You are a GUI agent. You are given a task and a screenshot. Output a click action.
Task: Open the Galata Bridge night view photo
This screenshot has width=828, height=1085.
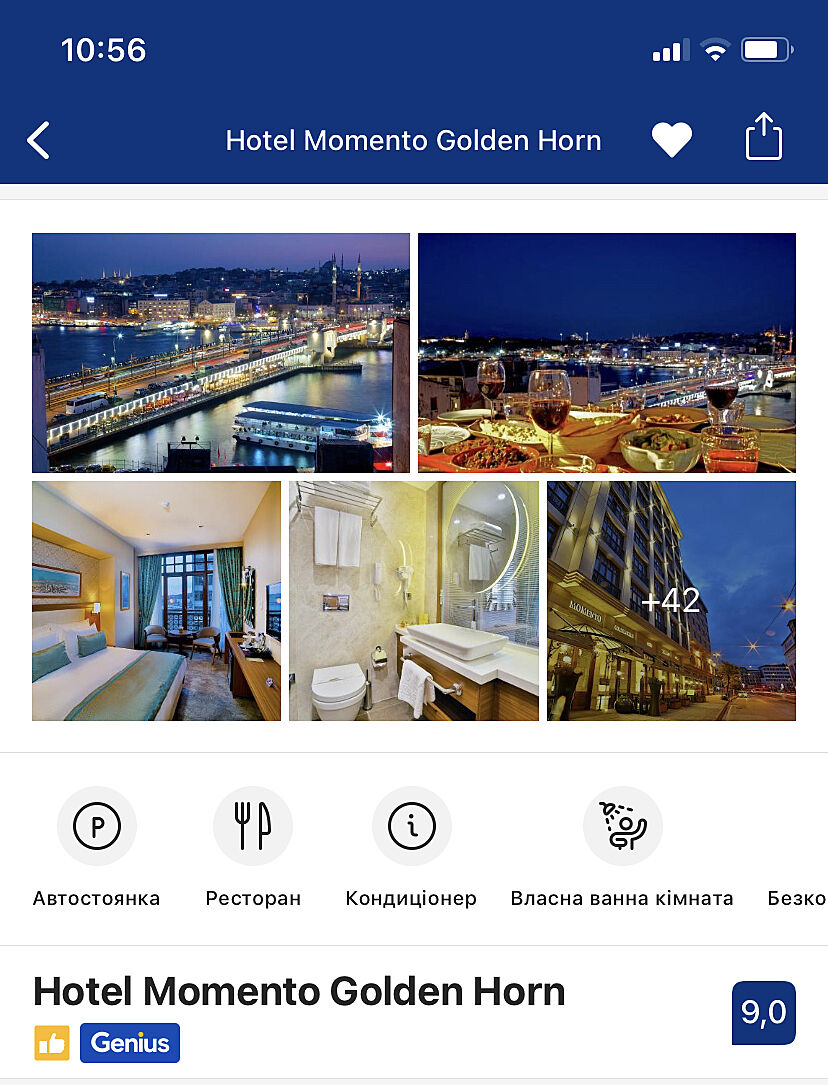pyautogui.click(x=221, y=353)
